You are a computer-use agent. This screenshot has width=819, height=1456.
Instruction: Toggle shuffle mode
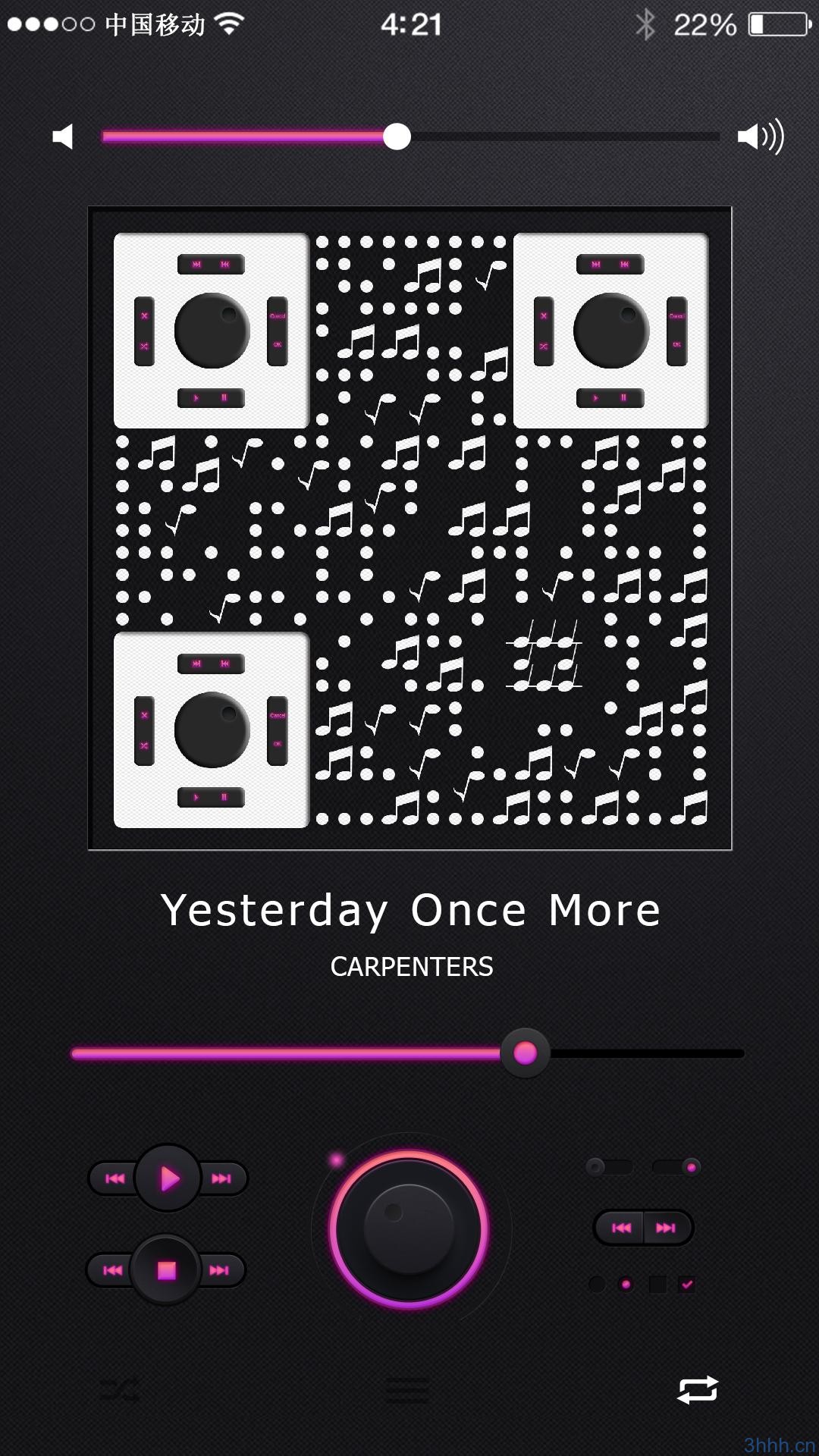click(x=120, y=1389)
